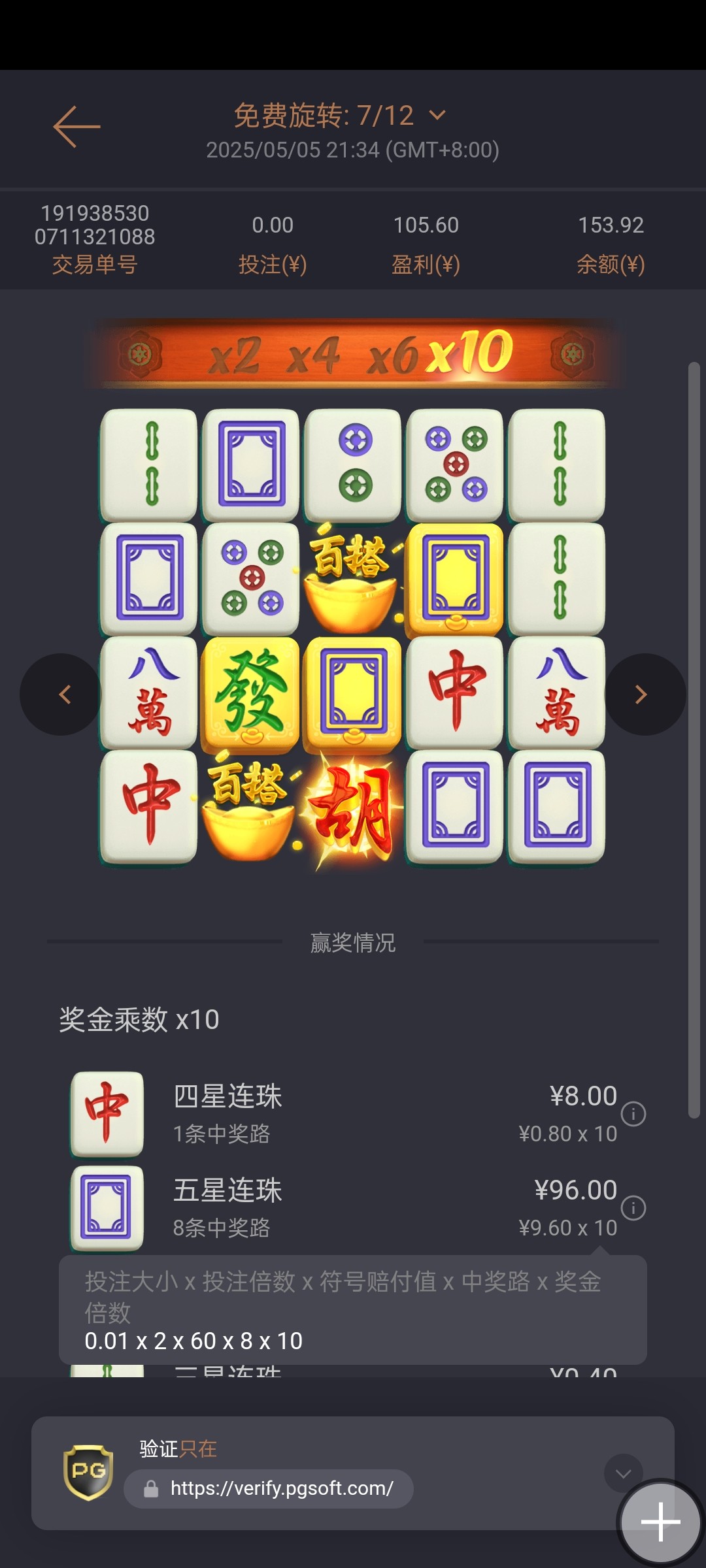Go back using the top-left arrow

tap(76, 127)
